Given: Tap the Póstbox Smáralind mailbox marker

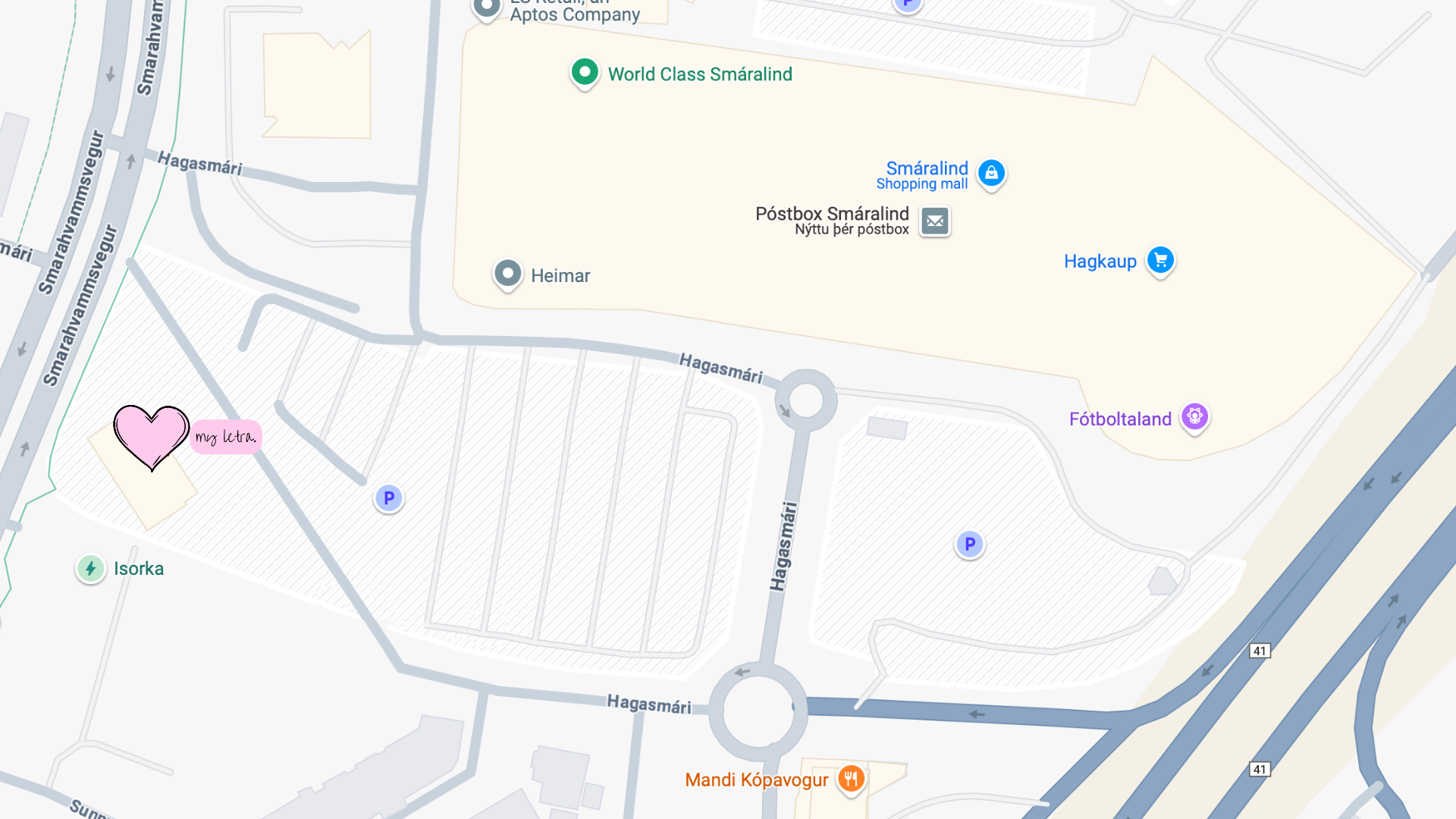Looking at the screenshot, I should (935, 221).
